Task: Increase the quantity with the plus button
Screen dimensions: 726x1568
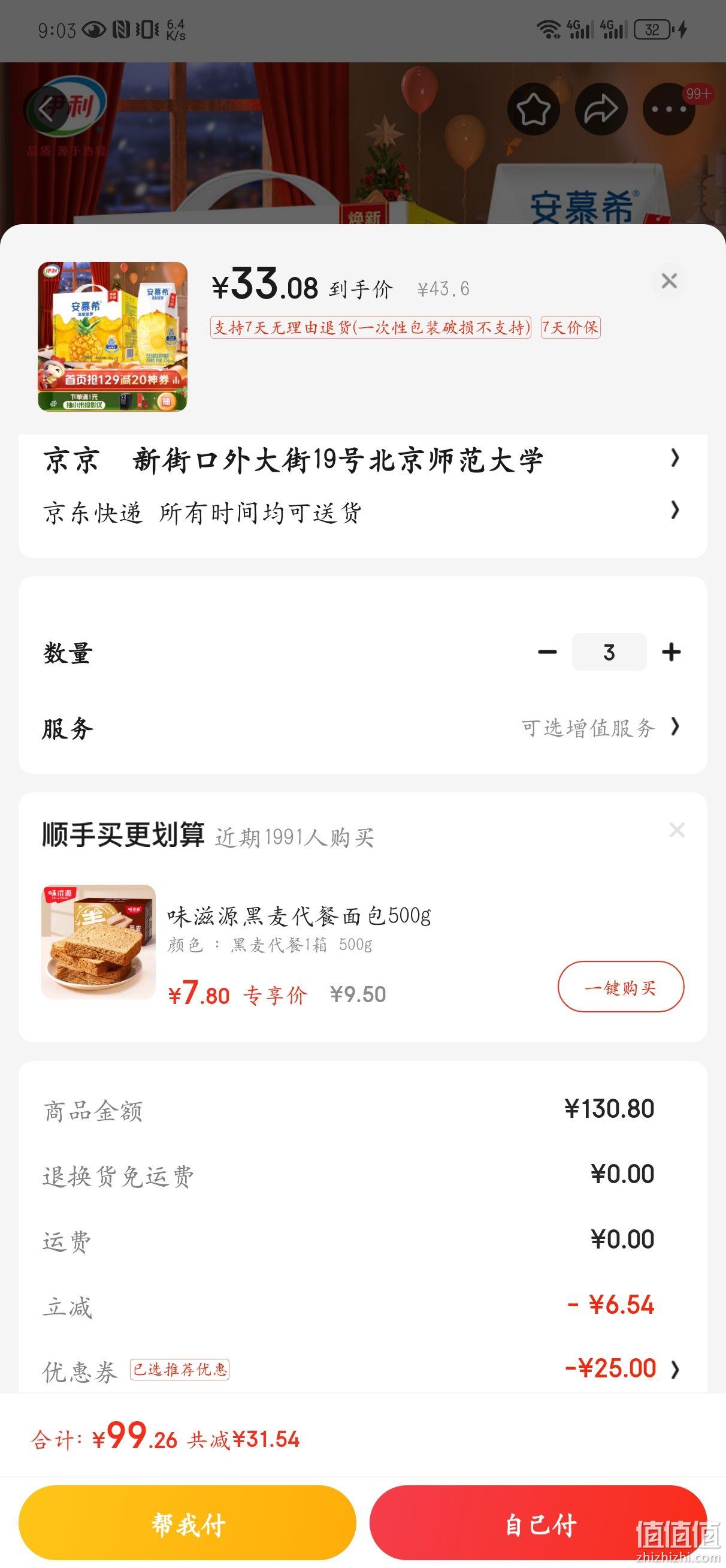Action: (x=671, y=652)
